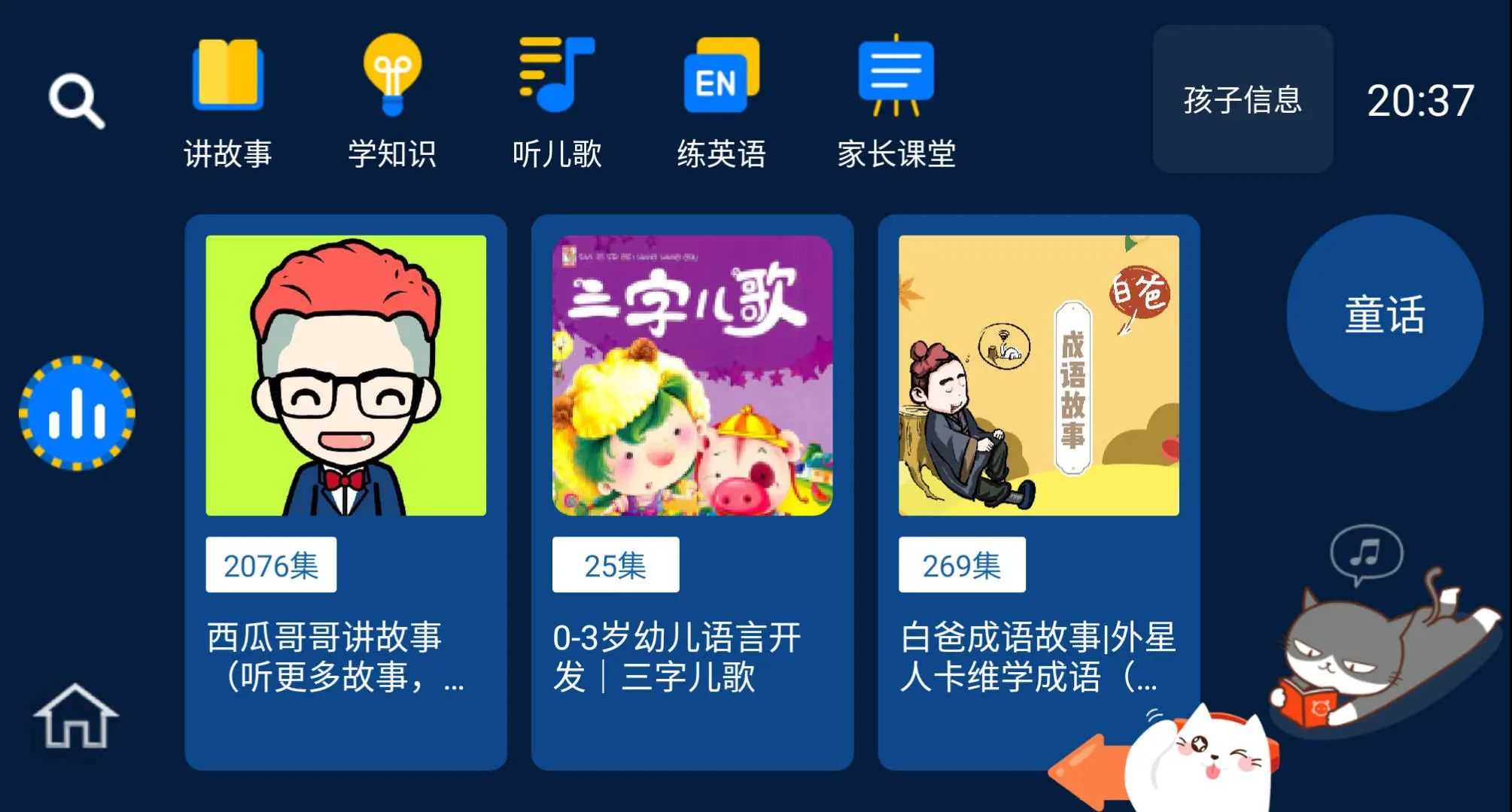Switch to the 讲故事 category
This screenshot has width=1512, height=812.
point(227,102)
